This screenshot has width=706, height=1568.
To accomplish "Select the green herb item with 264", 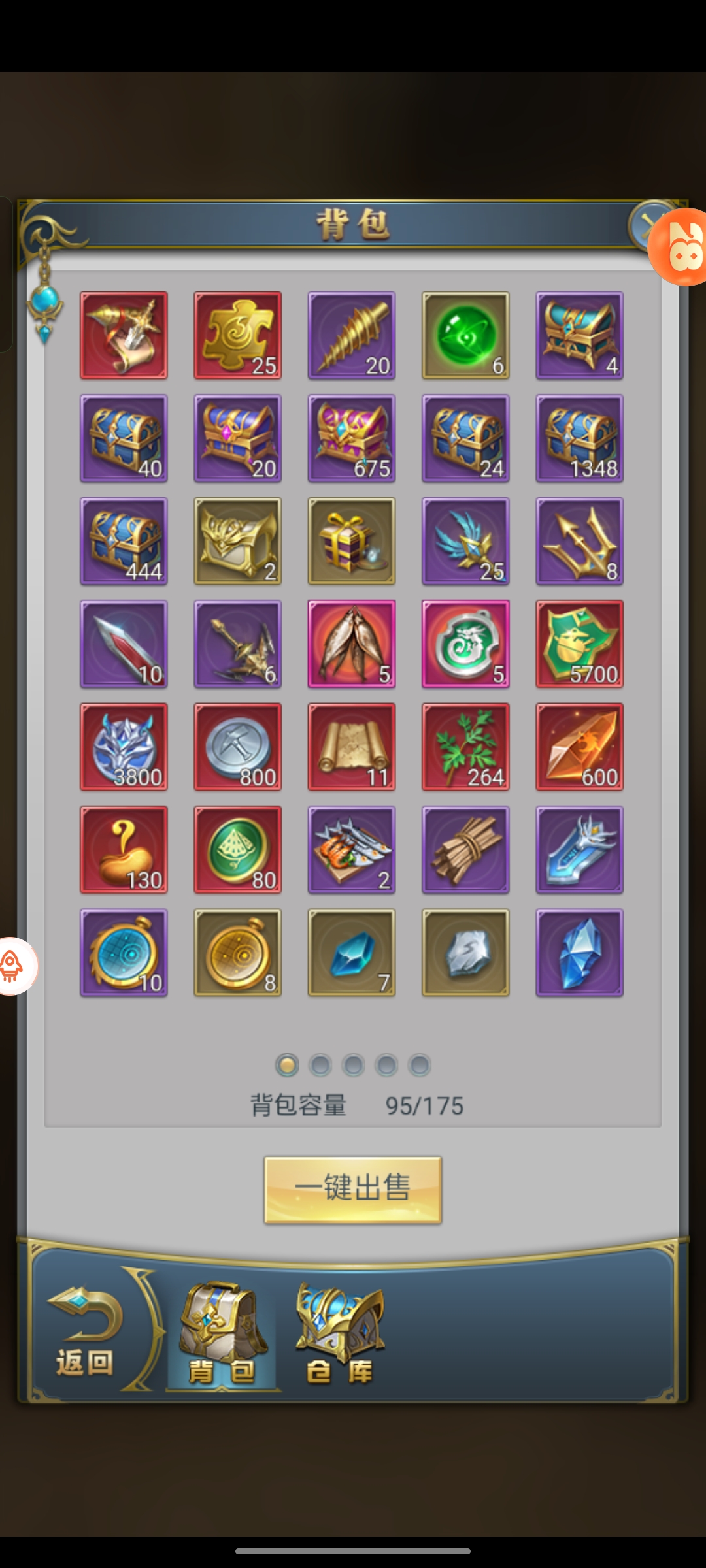I will click(x=465, y=747).
